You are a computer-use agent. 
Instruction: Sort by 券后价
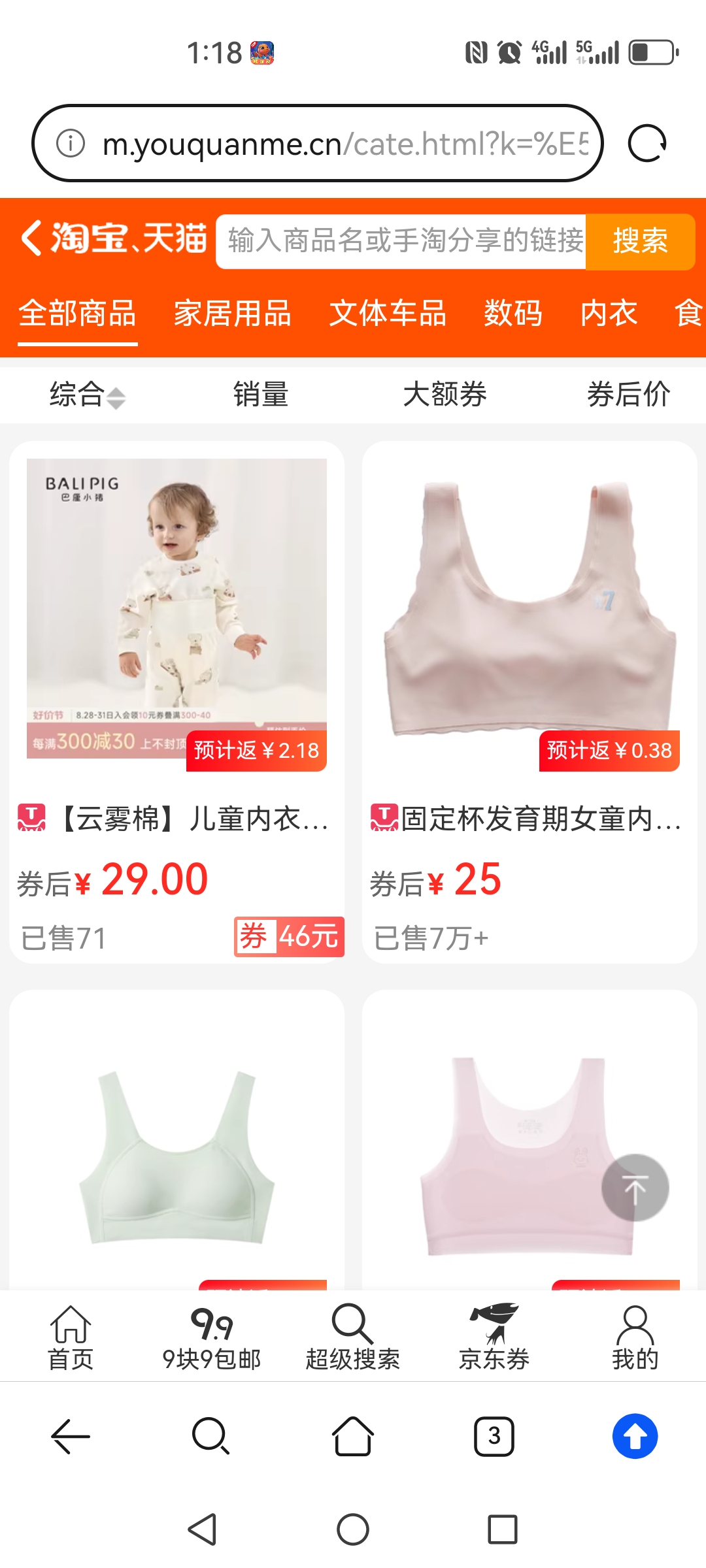tap(628, 395)
